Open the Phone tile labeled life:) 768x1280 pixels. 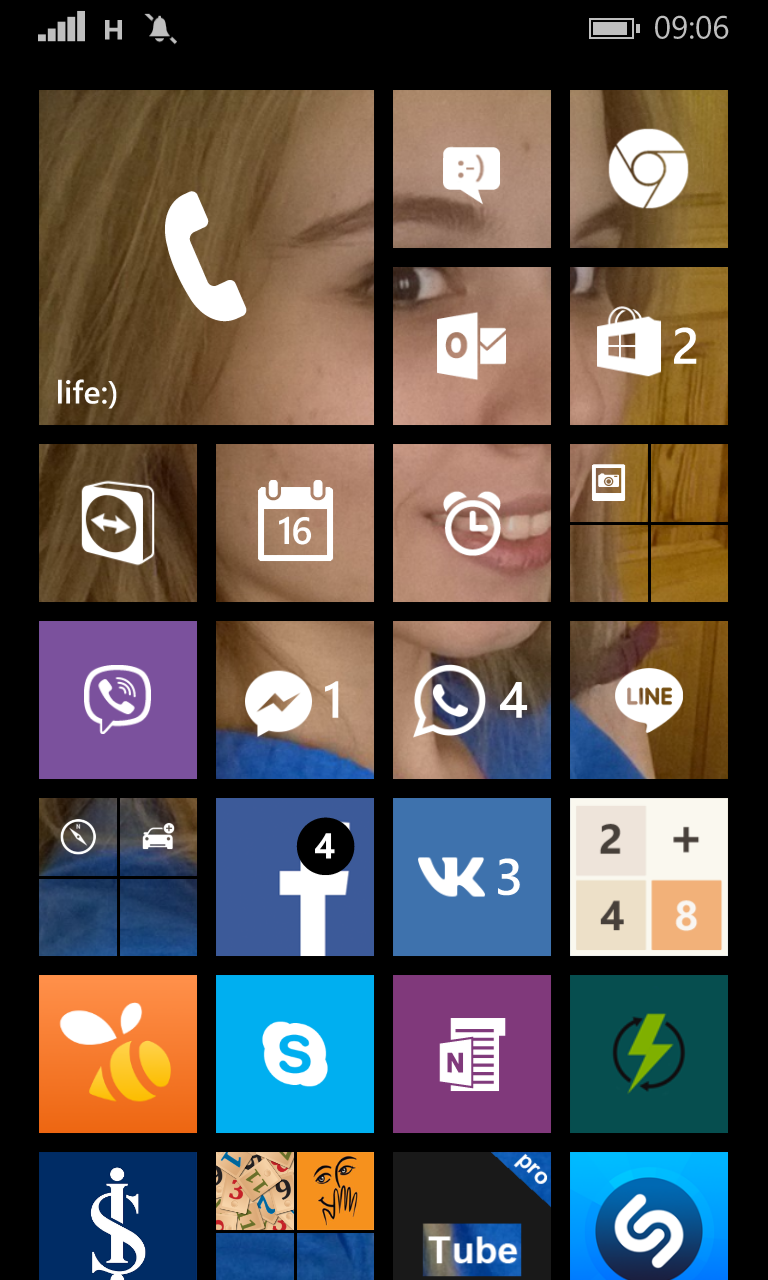pyautogui.click(x=206, y=257)
